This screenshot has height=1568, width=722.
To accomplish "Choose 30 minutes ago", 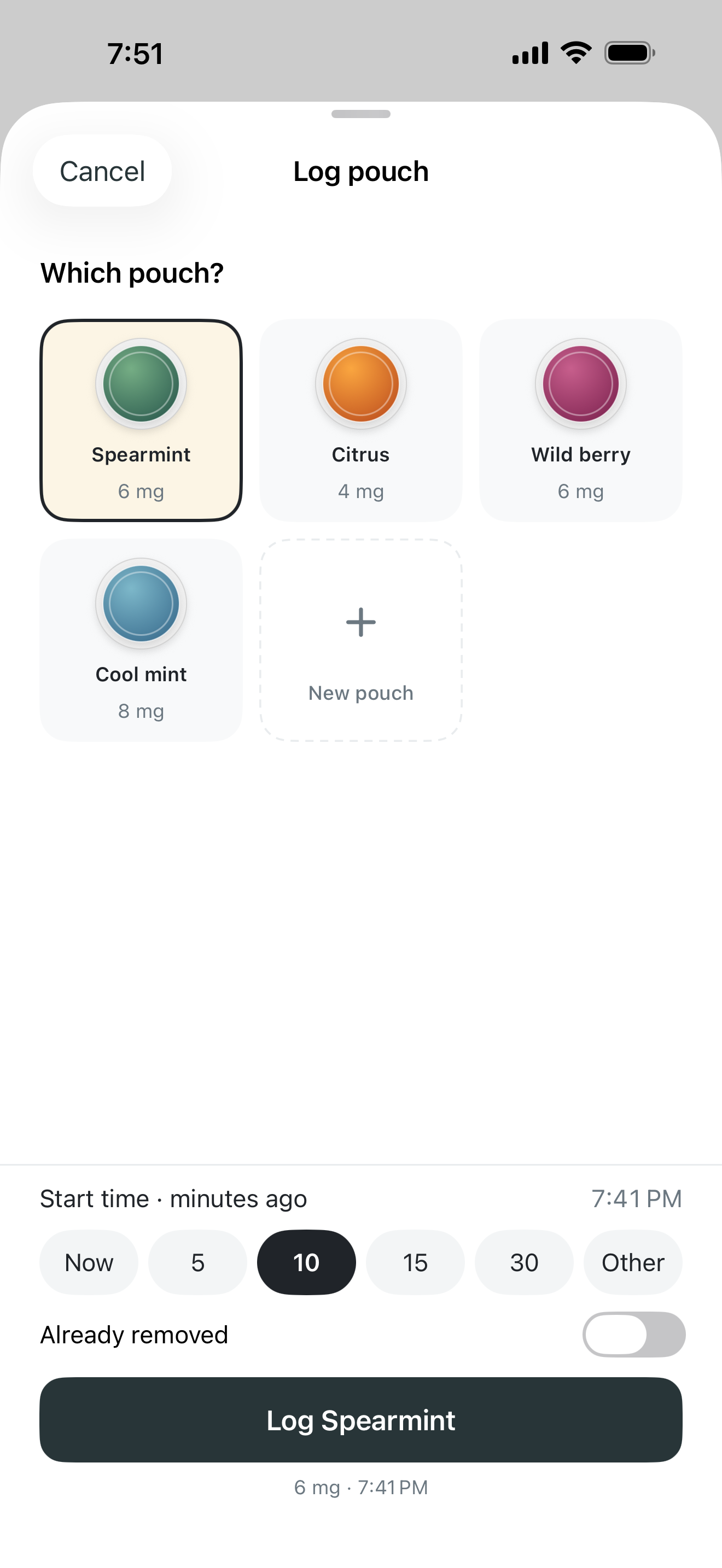I will pos(524,1262).
